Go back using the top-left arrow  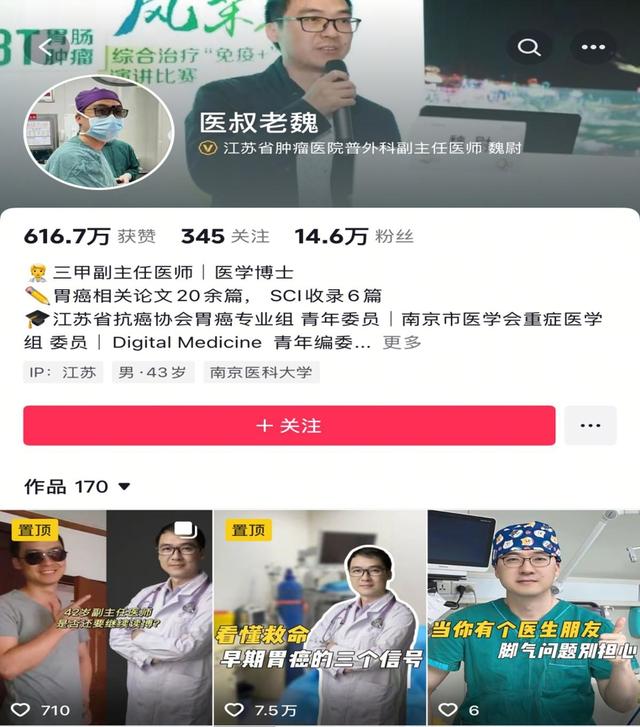pos(45,47)
